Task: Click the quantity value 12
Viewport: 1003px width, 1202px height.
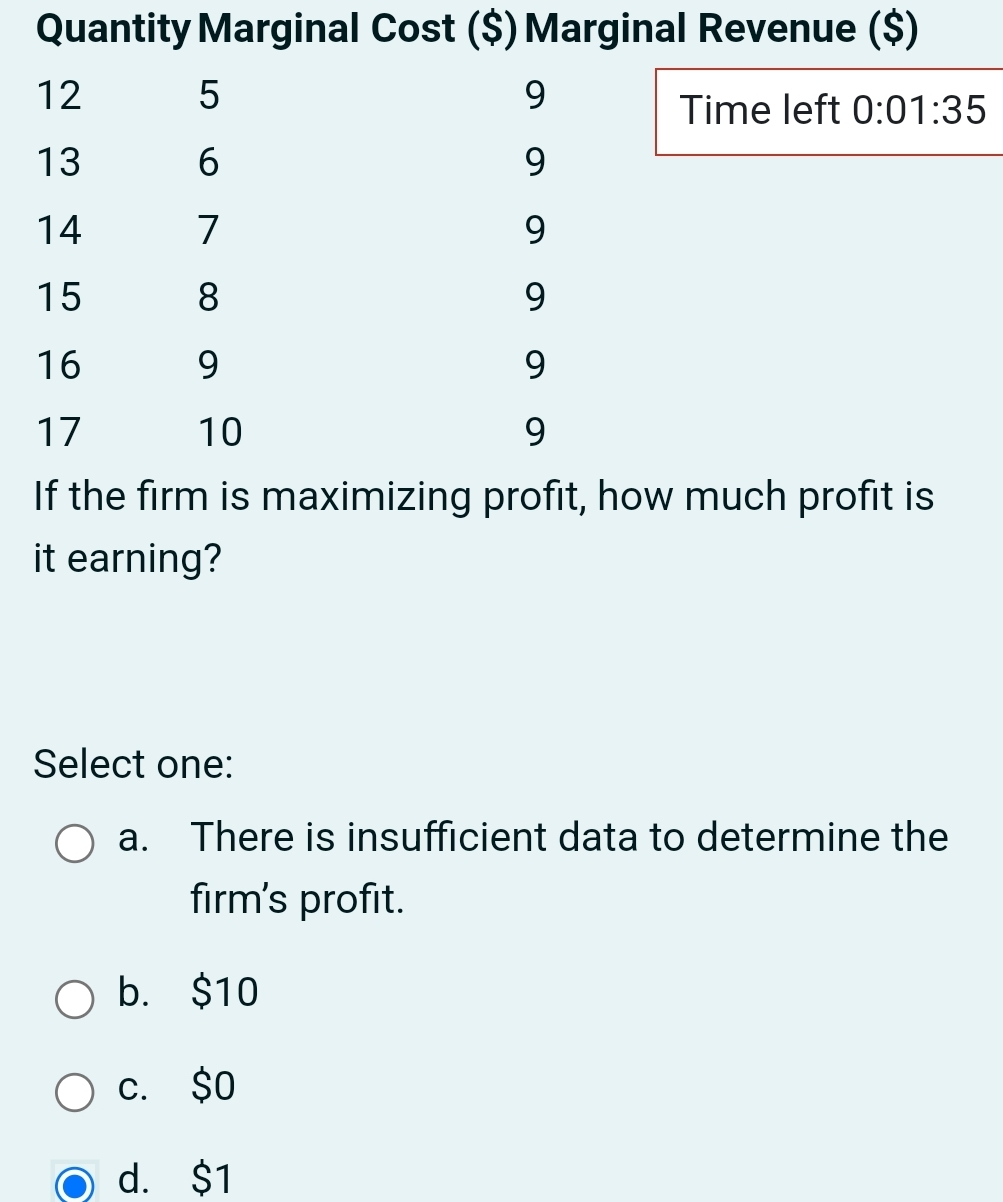Action: coord(56,96)
